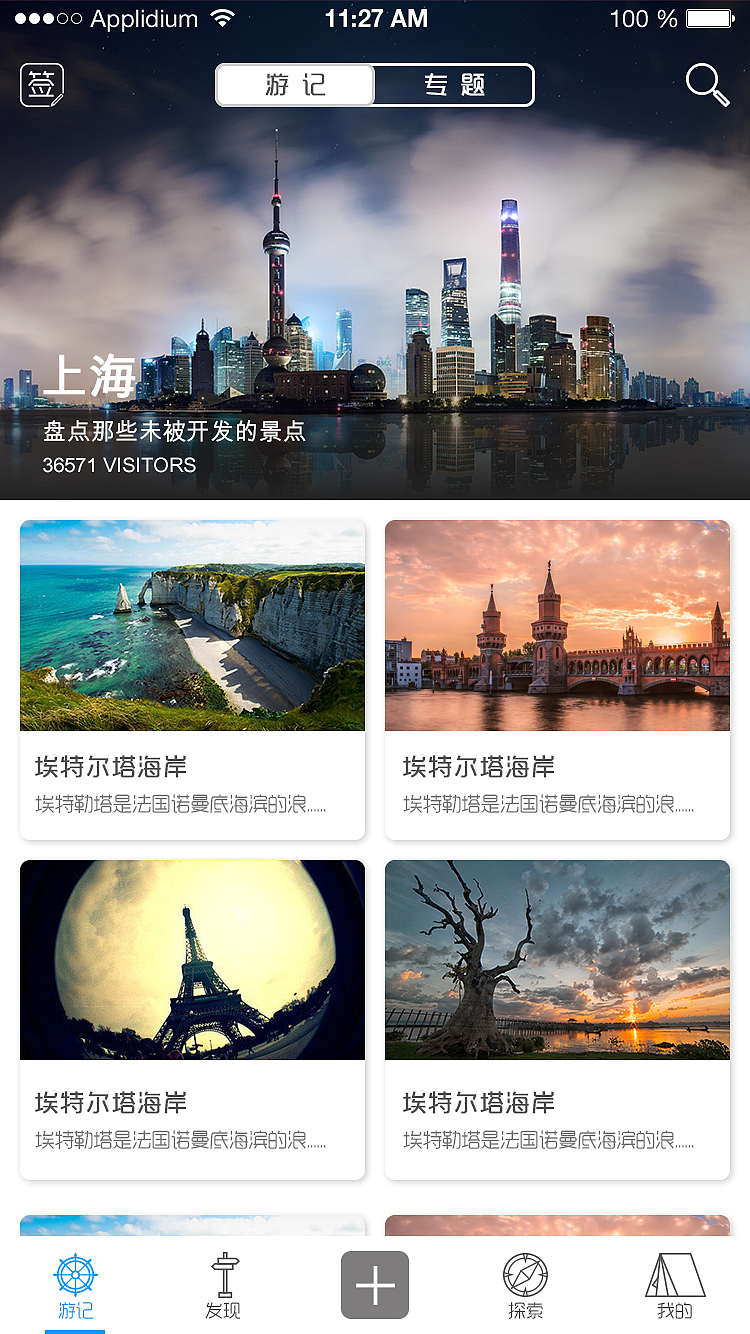Open search with the magnifier icon
Image resolution: width=750 pixels, height=1334 pixels.
707,85
